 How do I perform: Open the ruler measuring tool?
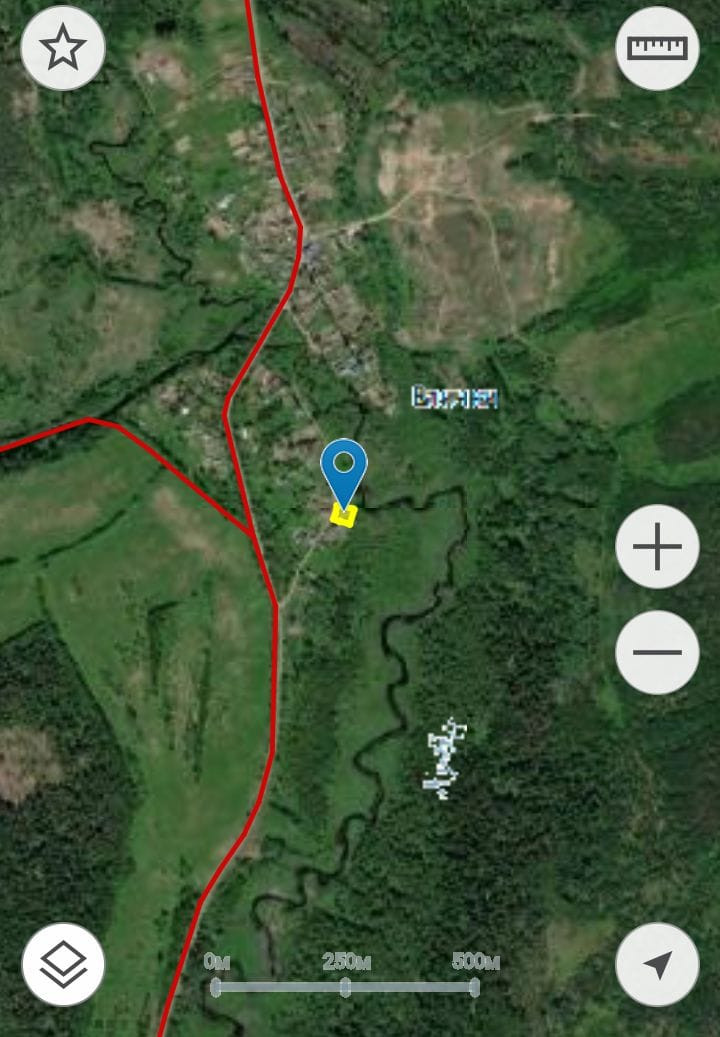tap(657, 48)
